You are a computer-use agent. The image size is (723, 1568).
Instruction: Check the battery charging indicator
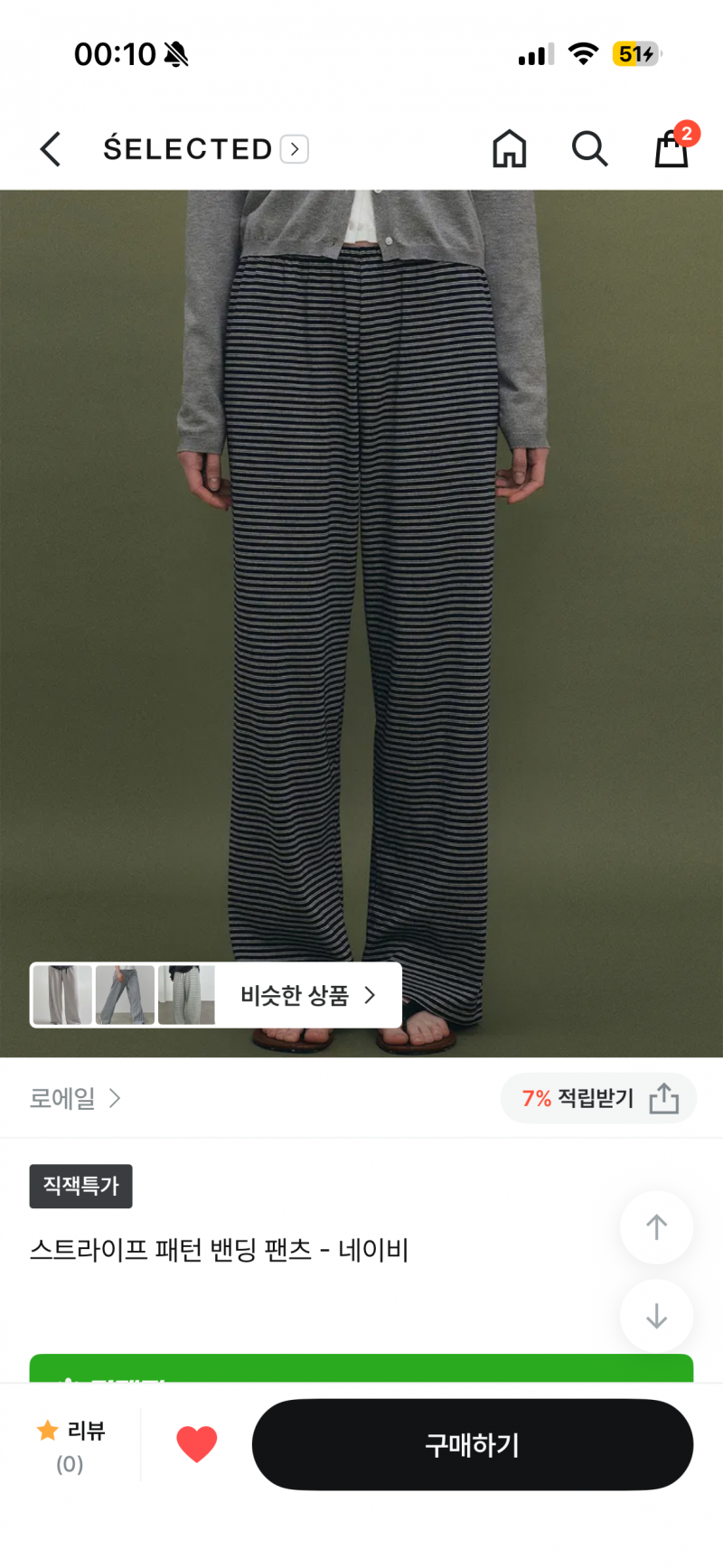click(638, 54)
